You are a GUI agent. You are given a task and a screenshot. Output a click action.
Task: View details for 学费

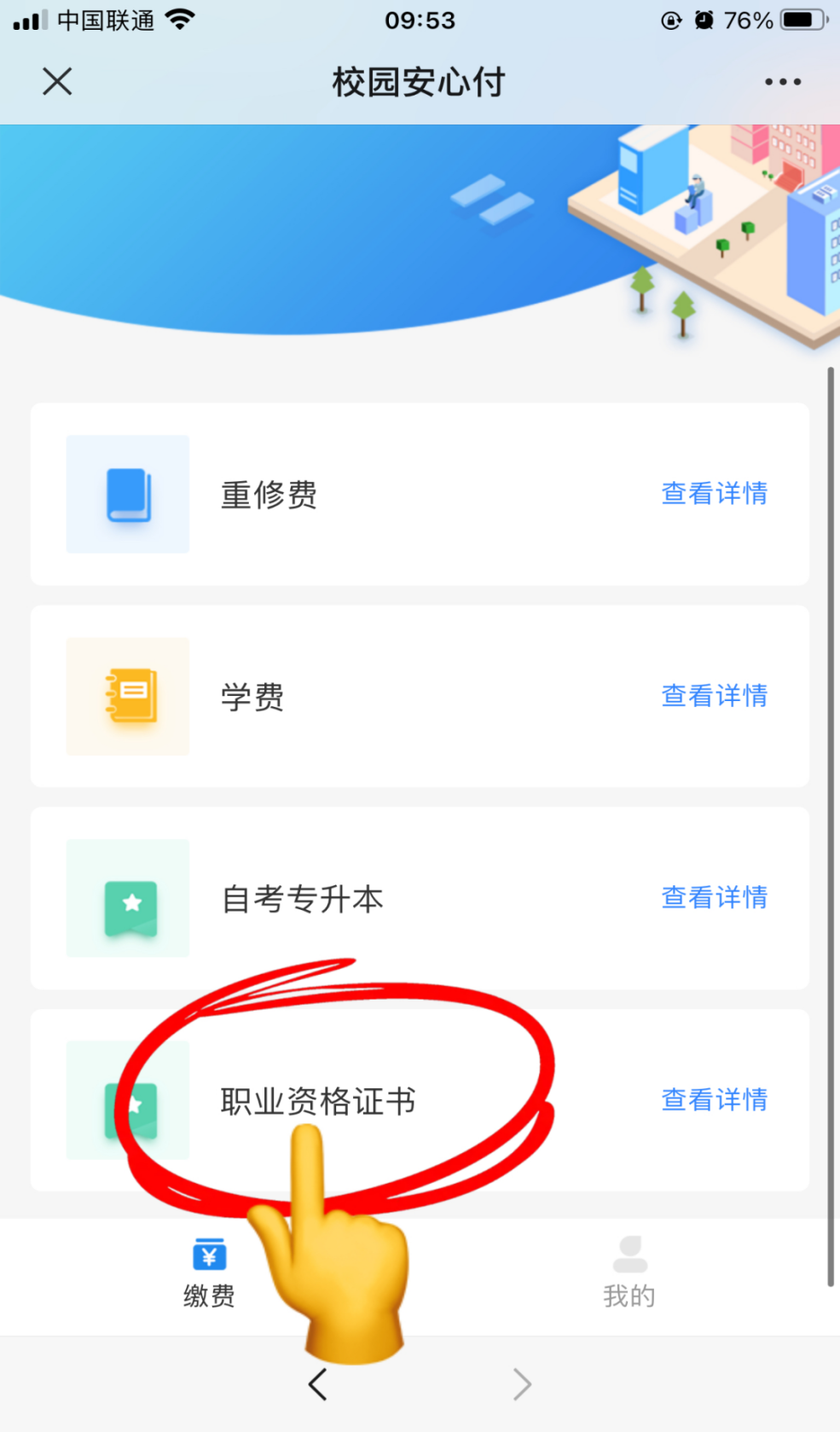pos(714,696)
